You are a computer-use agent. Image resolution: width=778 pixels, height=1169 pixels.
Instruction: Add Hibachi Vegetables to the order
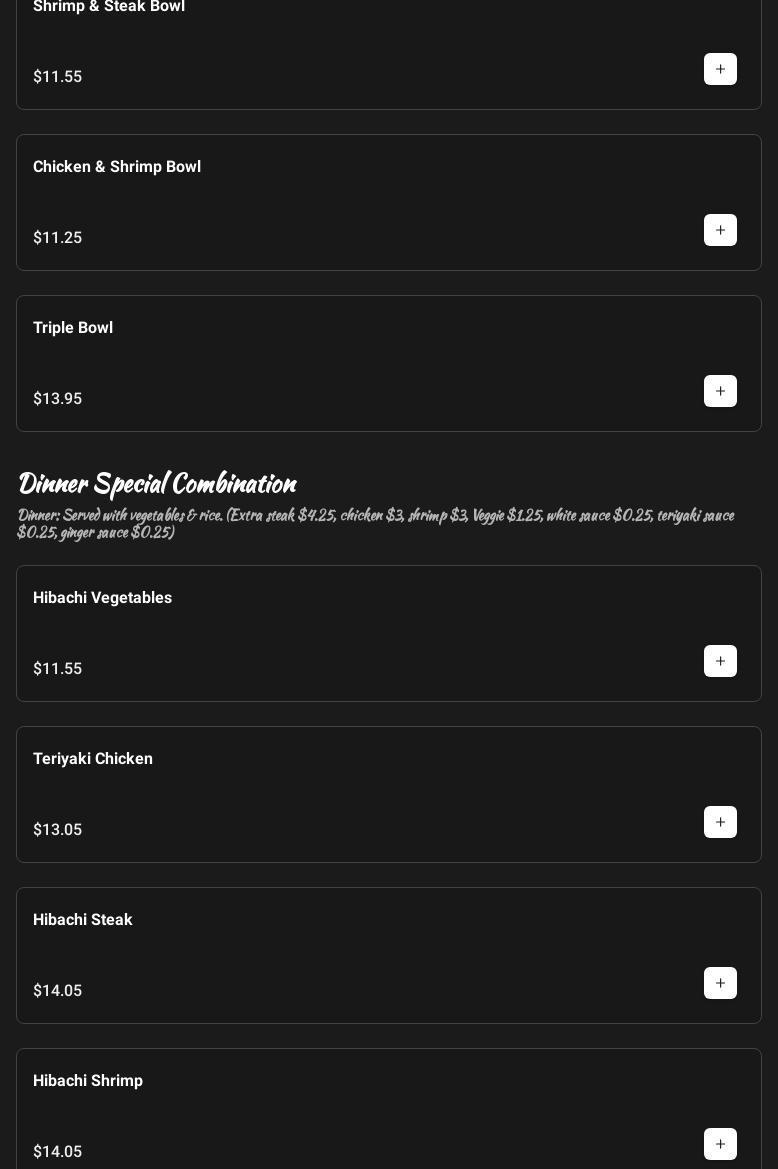click(x=720, y=661)
